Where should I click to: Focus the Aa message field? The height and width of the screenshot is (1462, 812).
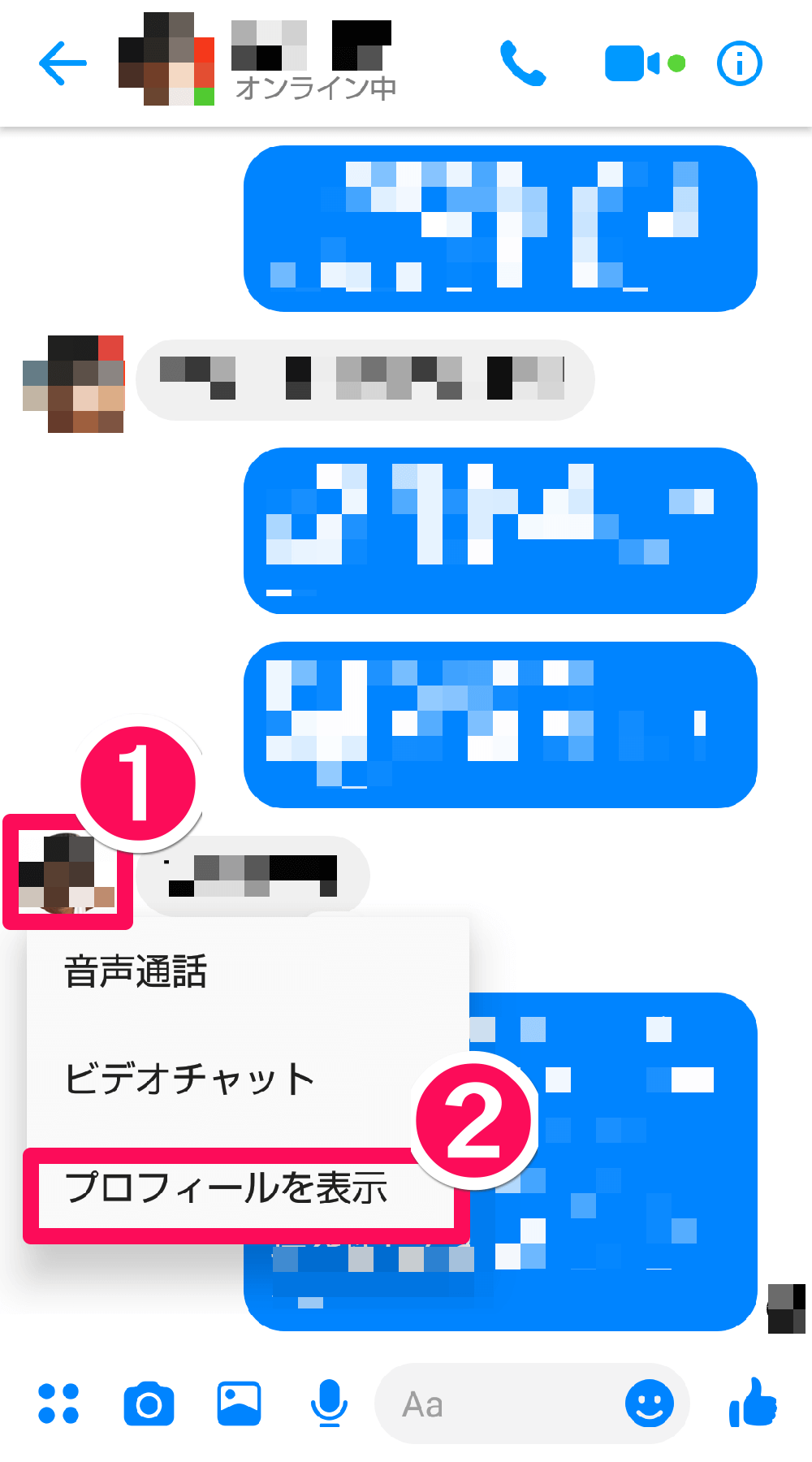pyautogui.click(x=495, y=1404)
